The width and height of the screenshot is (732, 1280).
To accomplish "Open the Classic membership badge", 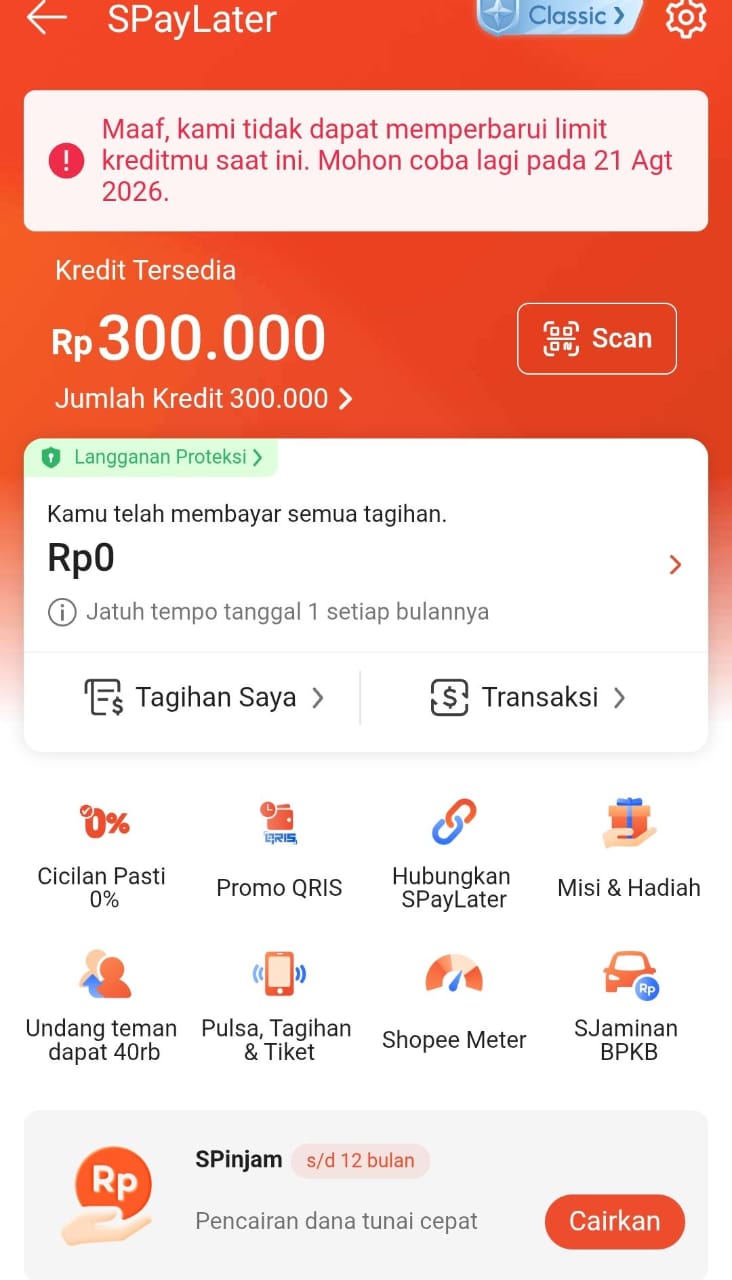I will pyautogui.click(x=560, y=16).
